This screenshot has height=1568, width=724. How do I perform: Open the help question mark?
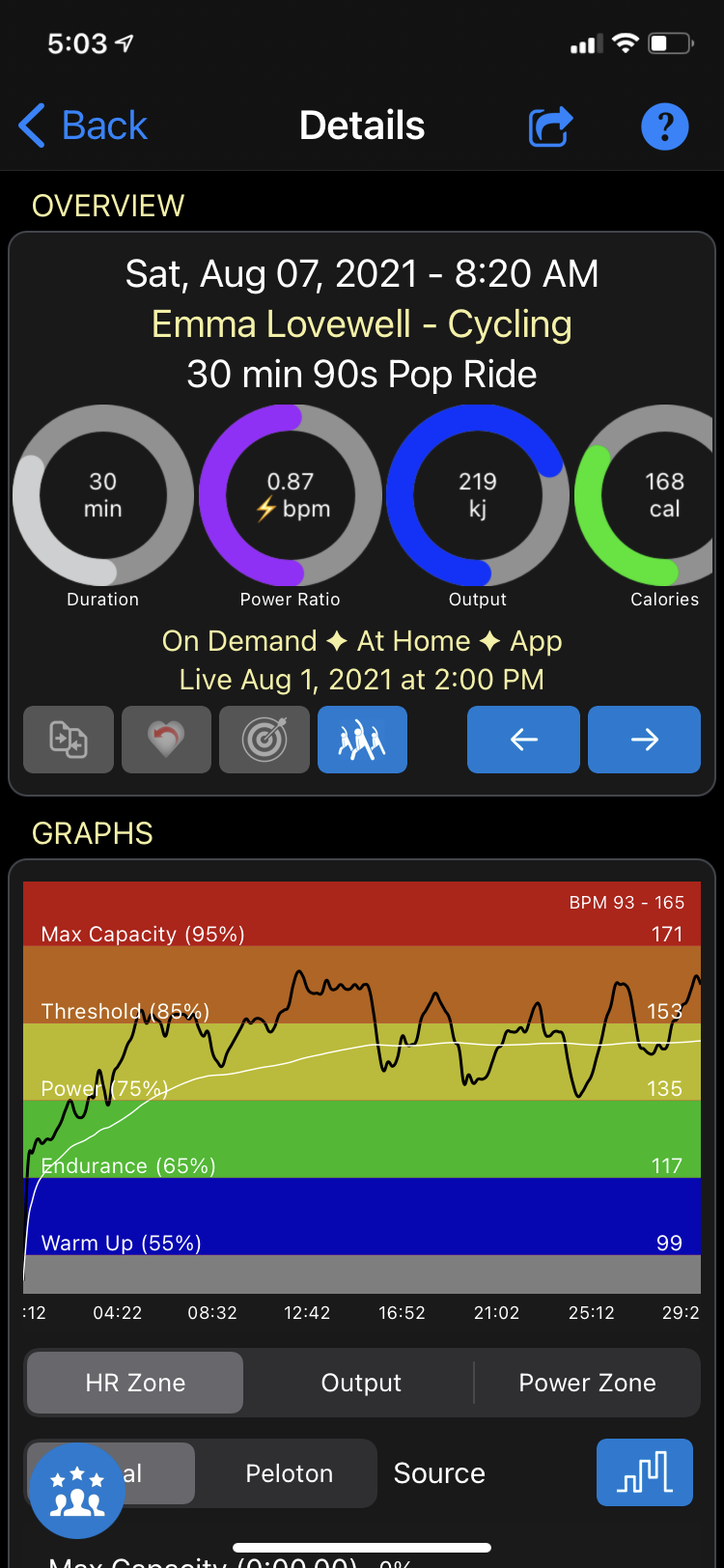[x=665, y=126]
